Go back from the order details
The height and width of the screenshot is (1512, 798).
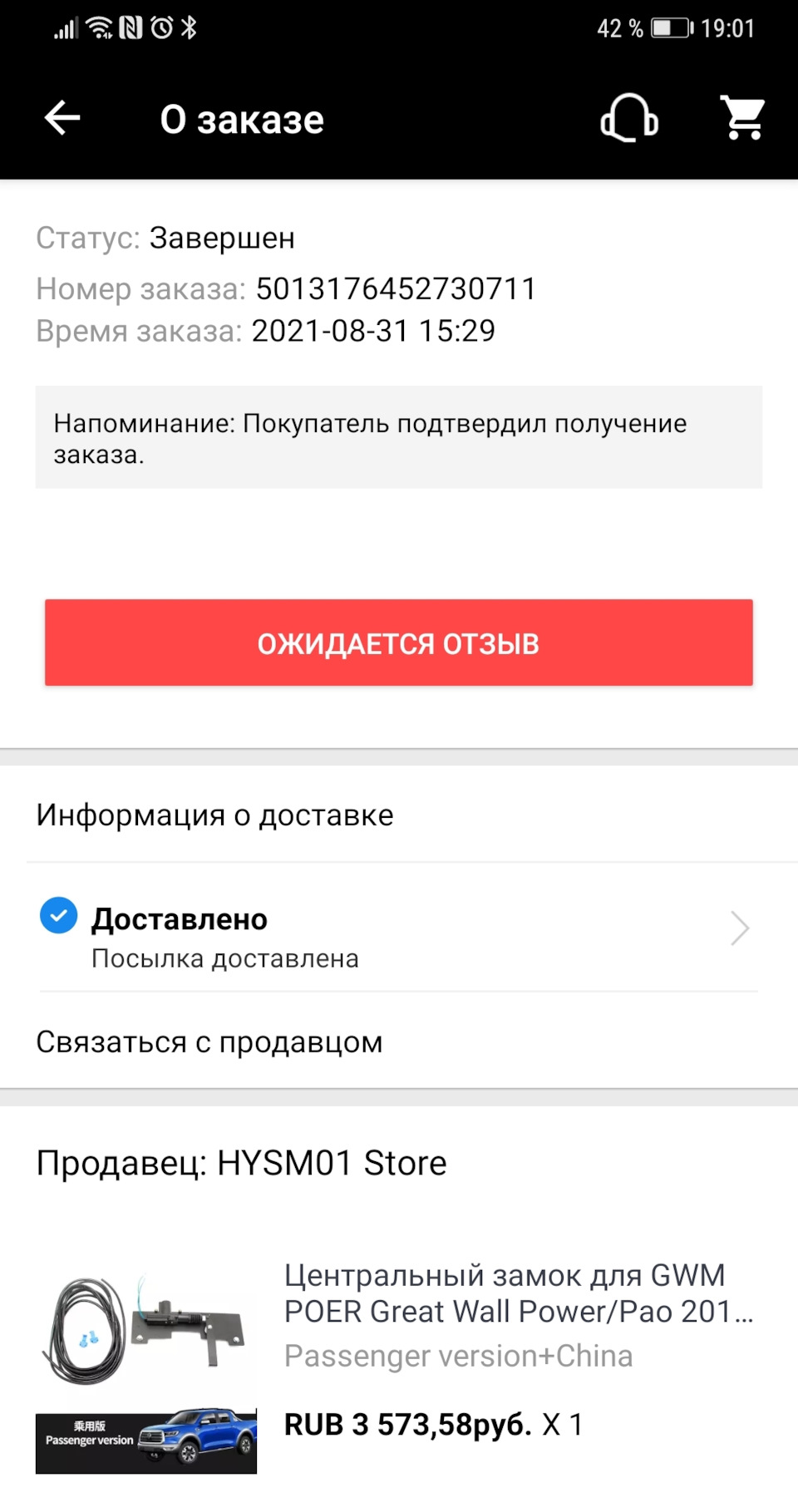[62, 118]
